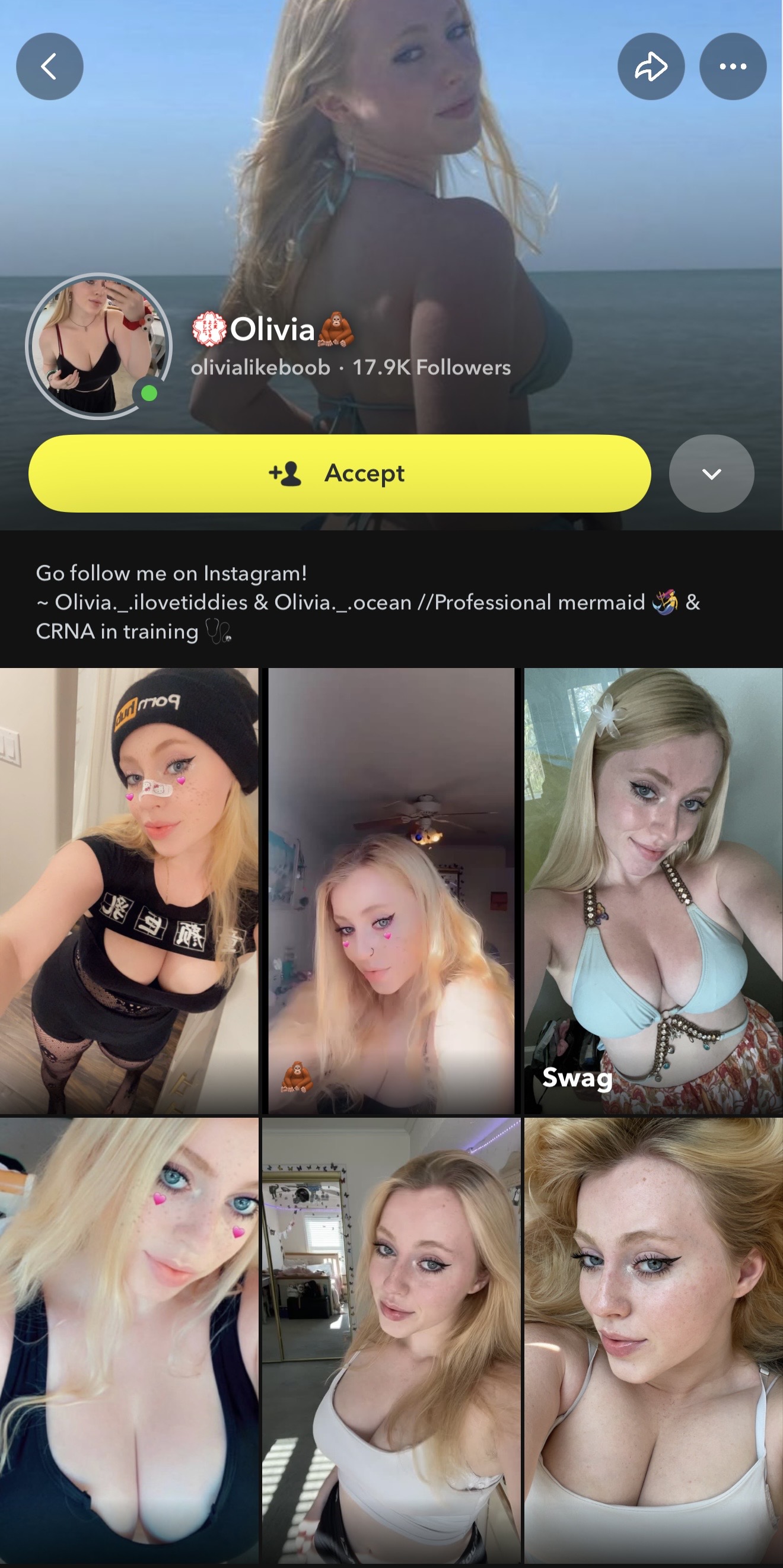The height and width of the screenshot is (1568, 783).
Task: Open the story tile showing a ceiling fan
Action: pos(391,890)
